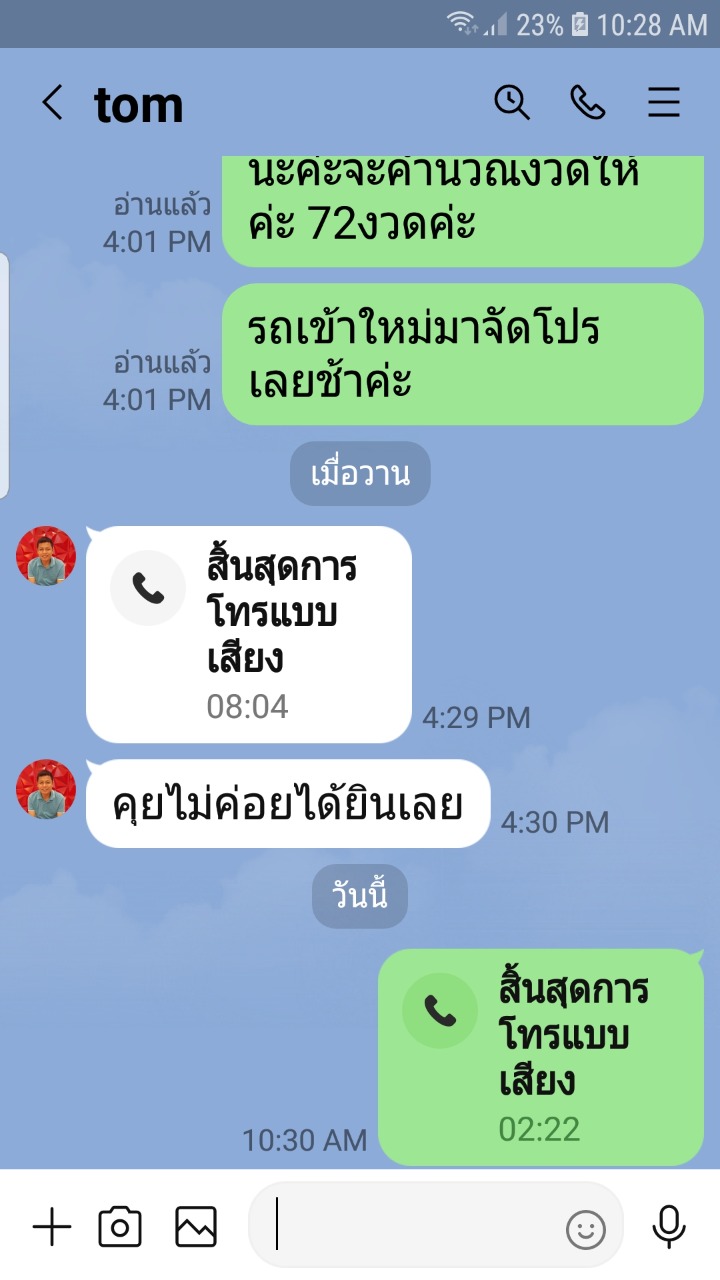Call back from the 02:22 call bubble

click(541, 1057)
